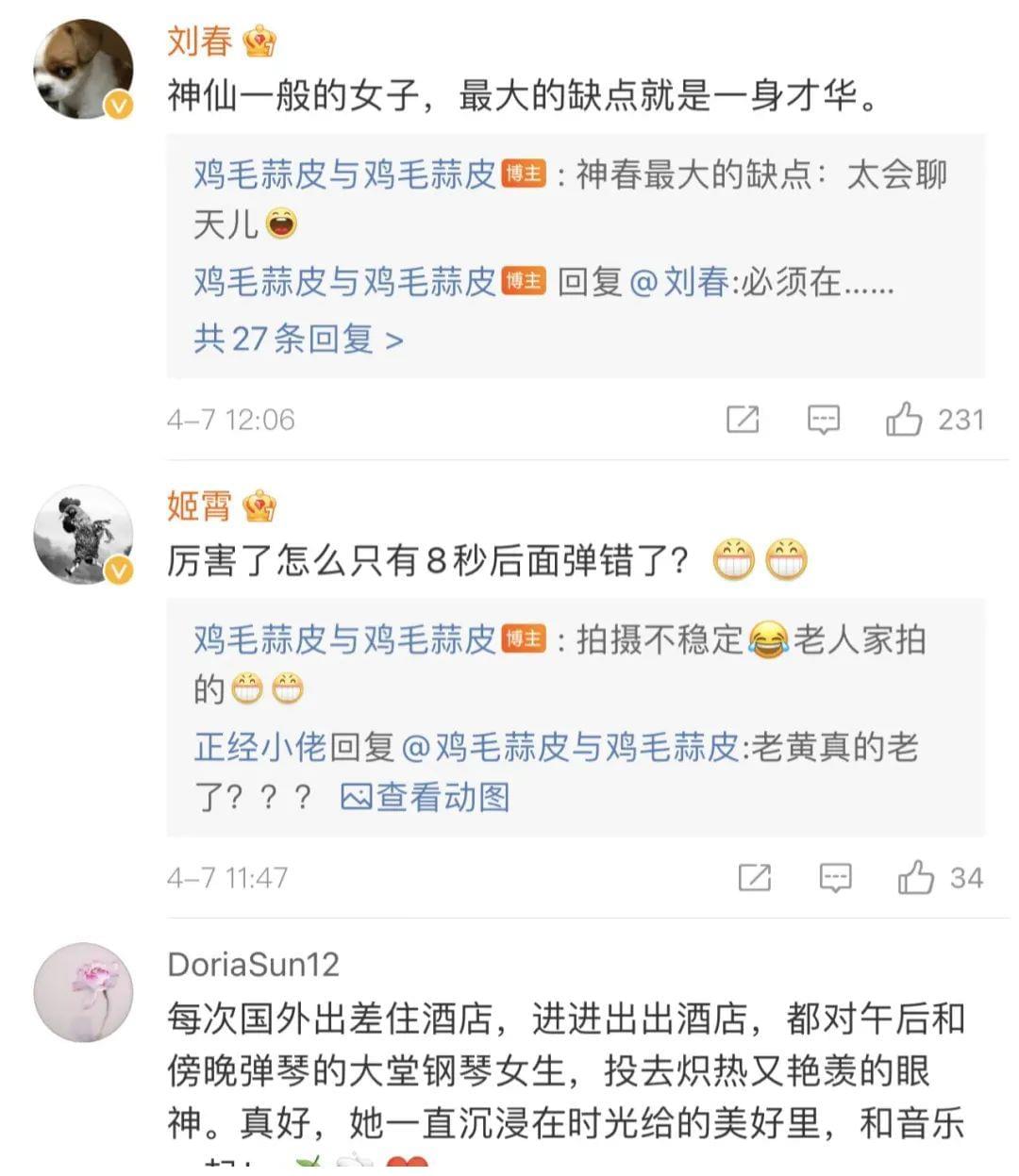Open DoriaSun12's profile avatar
The height and width of the screenshot is (1176, 1019).
click(x=83, y=991)
